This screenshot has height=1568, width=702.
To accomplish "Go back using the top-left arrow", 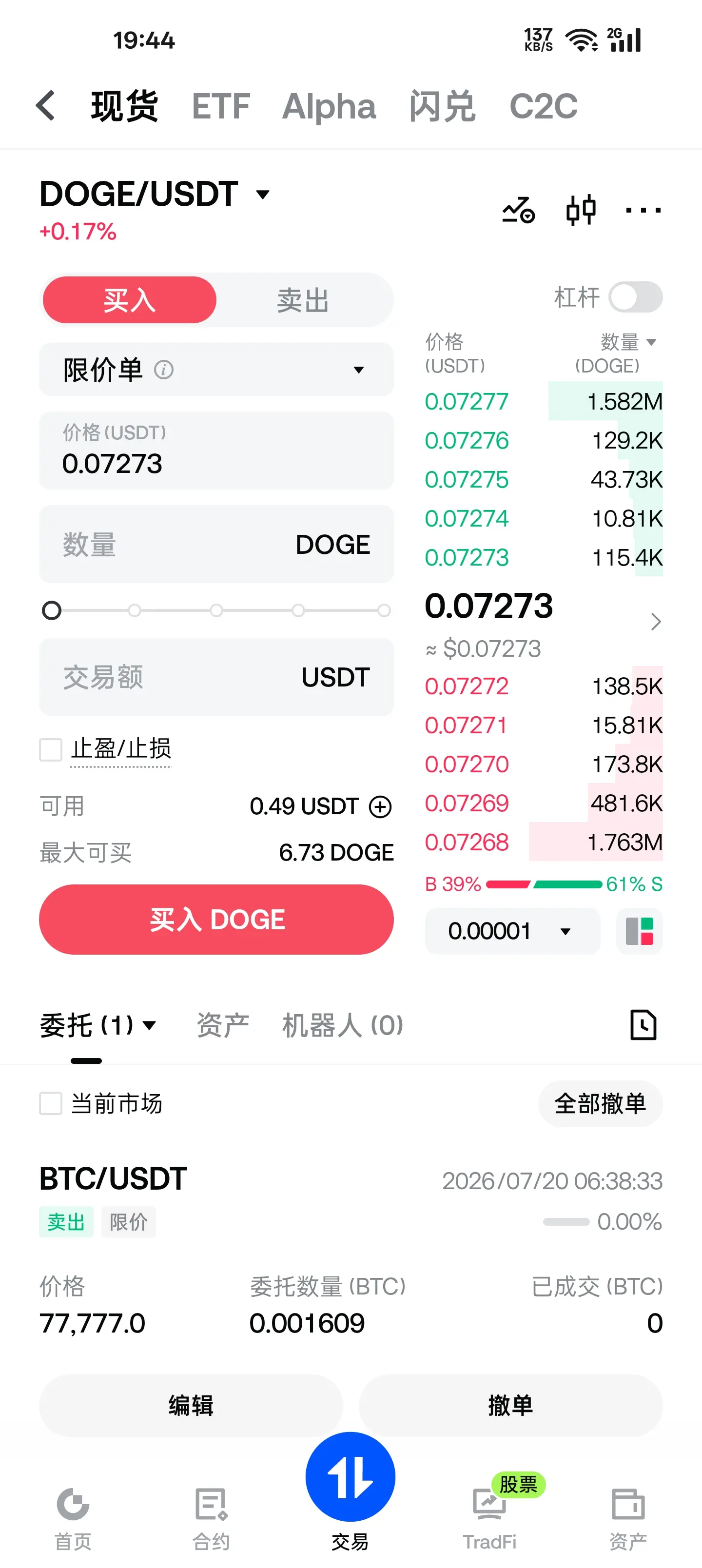I will [x=46, y=105].
